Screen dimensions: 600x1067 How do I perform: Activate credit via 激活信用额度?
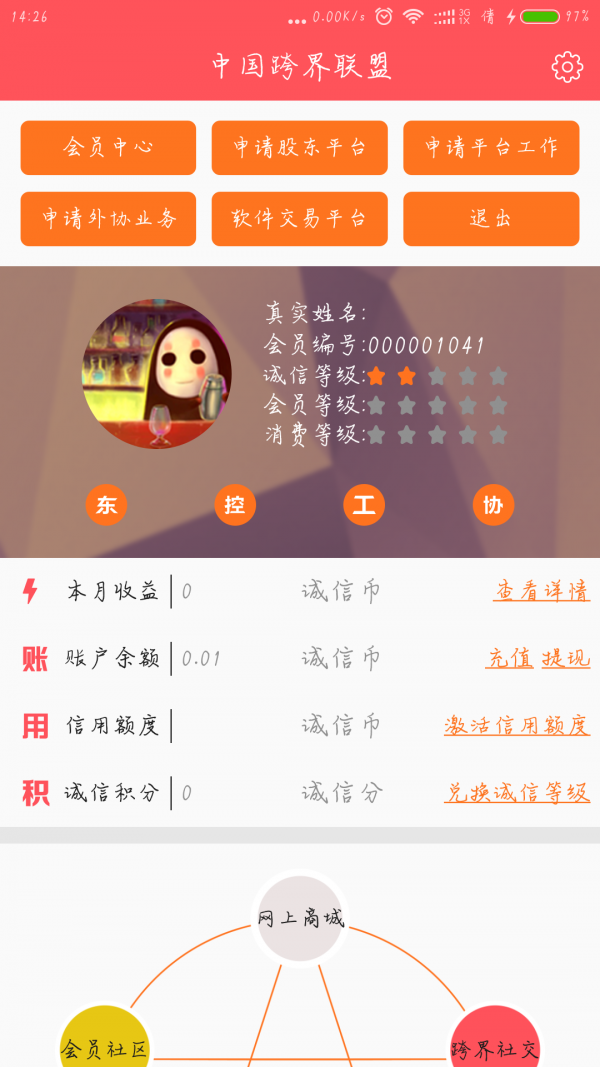[517, 725]
